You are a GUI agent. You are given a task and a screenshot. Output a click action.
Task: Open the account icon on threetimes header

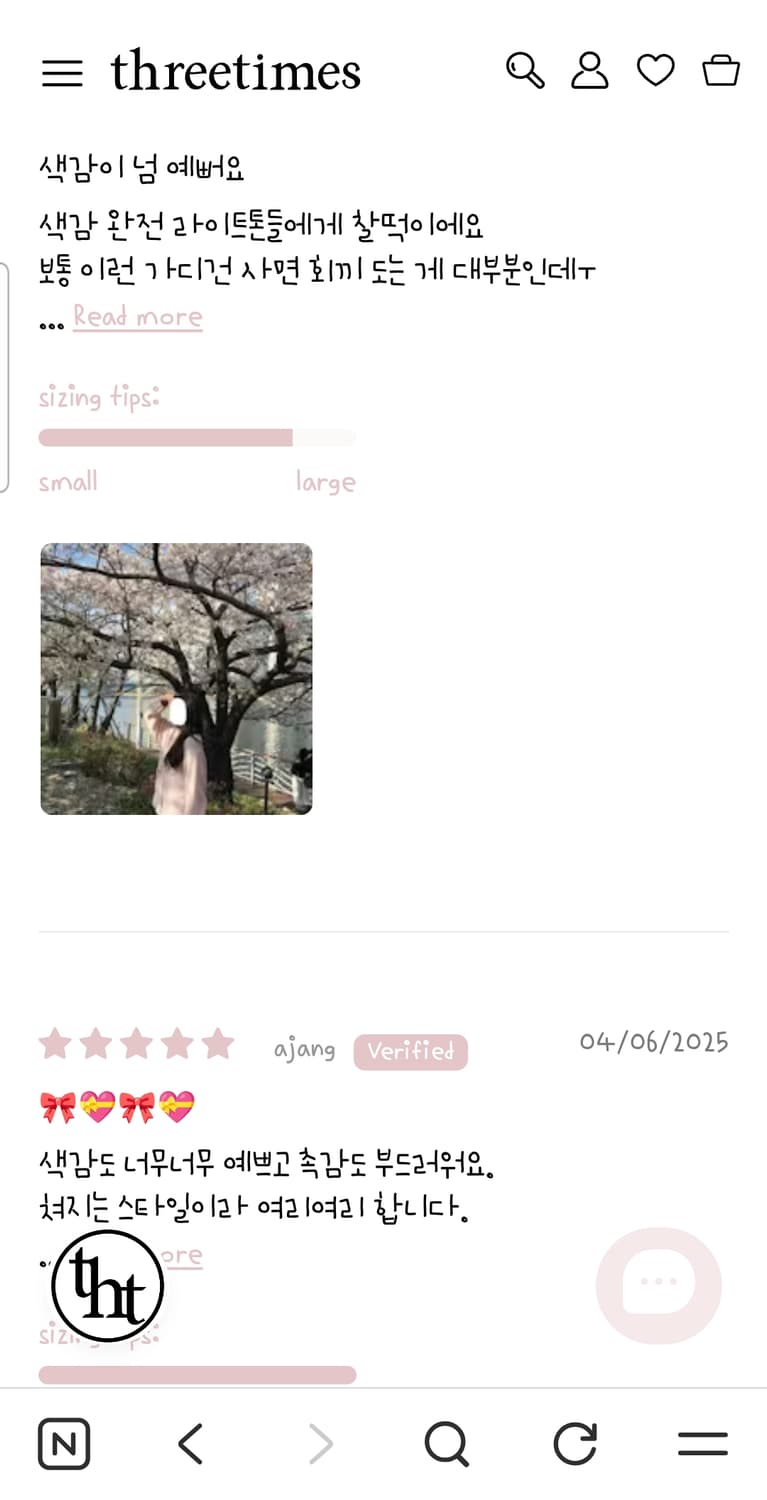[590, 71]
